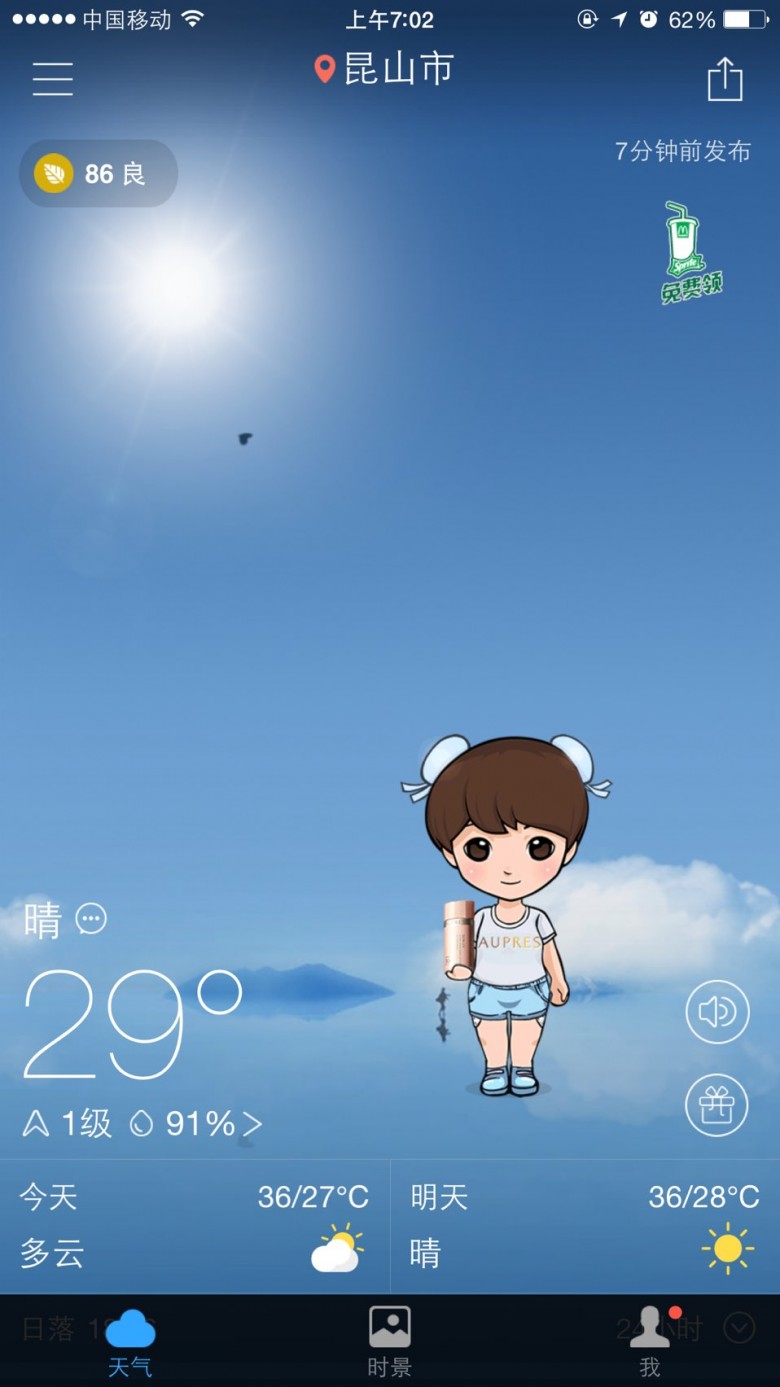This screenshot has height=1387, width=780.
Task: Open today's forecast 今天 多云
Action: (x=195, y=1226)
